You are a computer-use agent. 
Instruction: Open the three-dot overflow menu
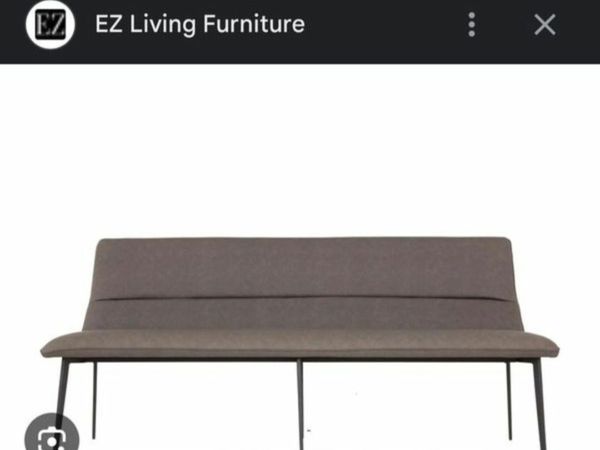[x=472, y=25]
